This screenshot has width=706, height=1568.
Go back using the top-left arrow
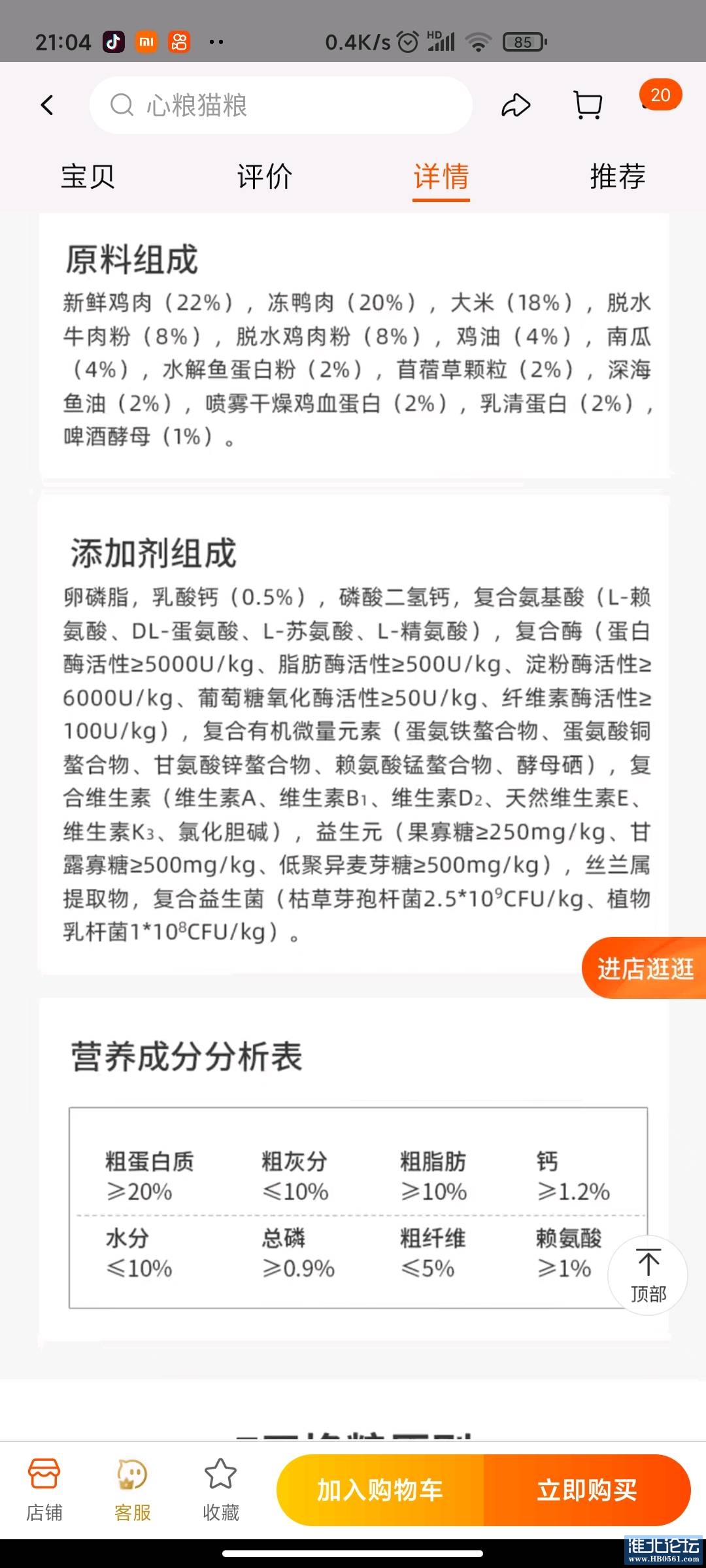[47, 105]
